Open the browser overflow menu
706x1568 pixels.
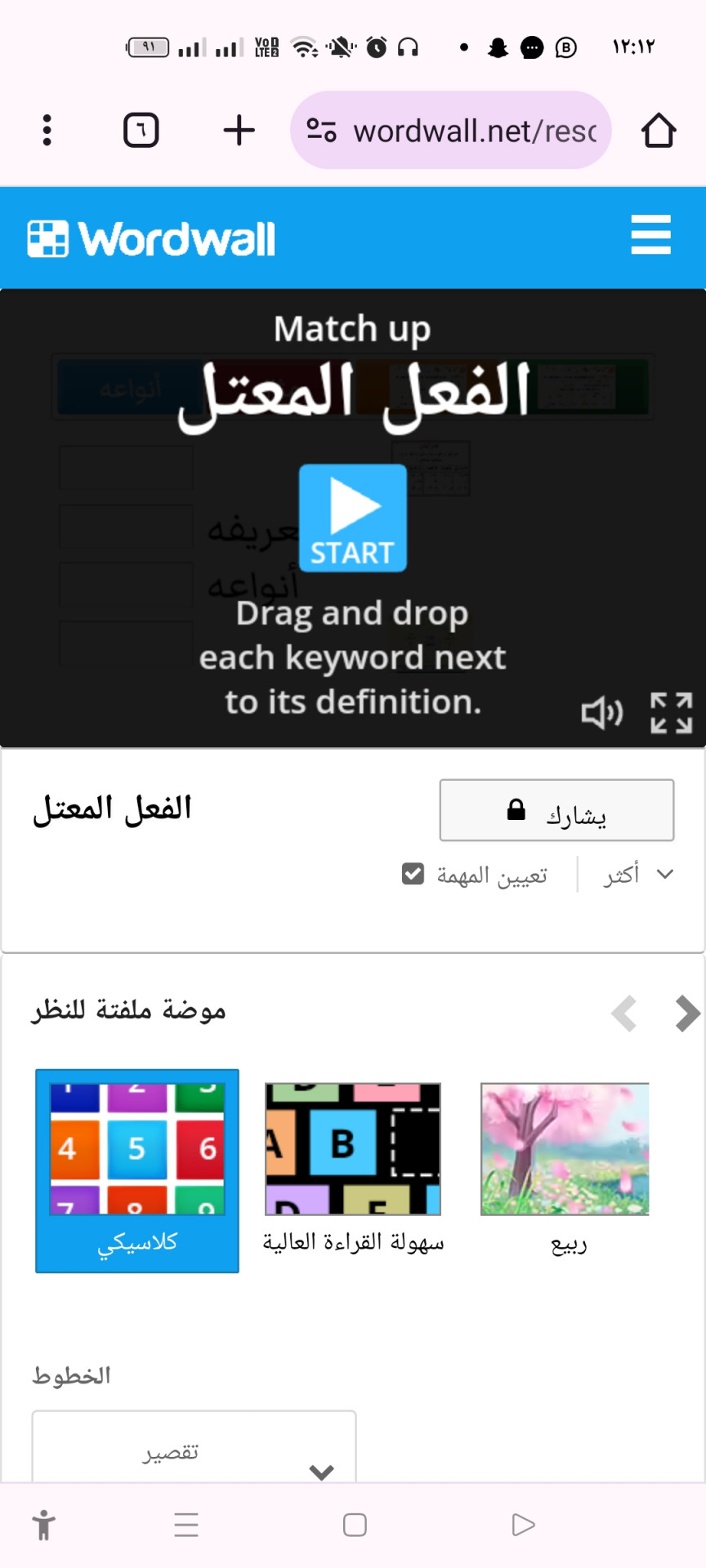tap(47, 131)
